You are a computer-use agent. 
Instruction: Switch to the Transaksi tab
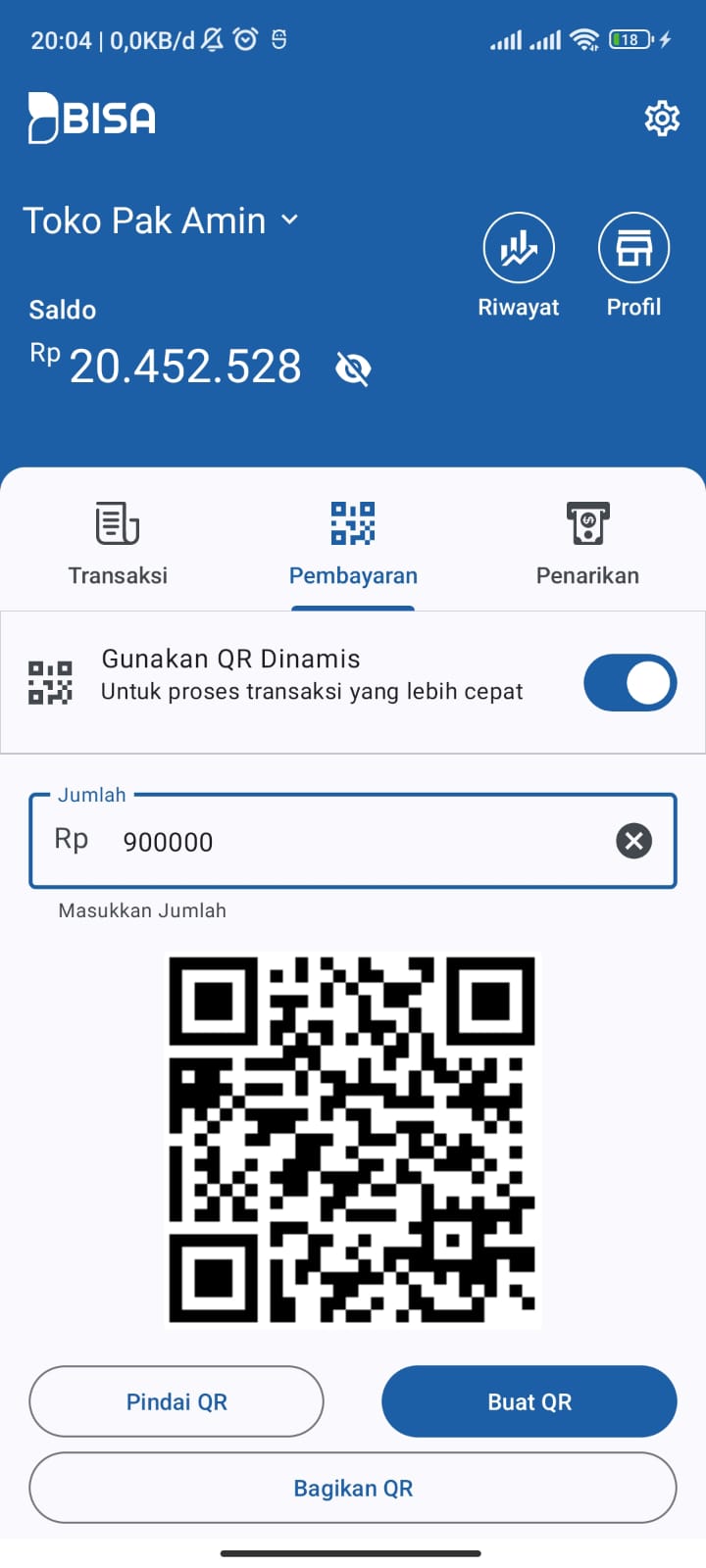[118, 542]
